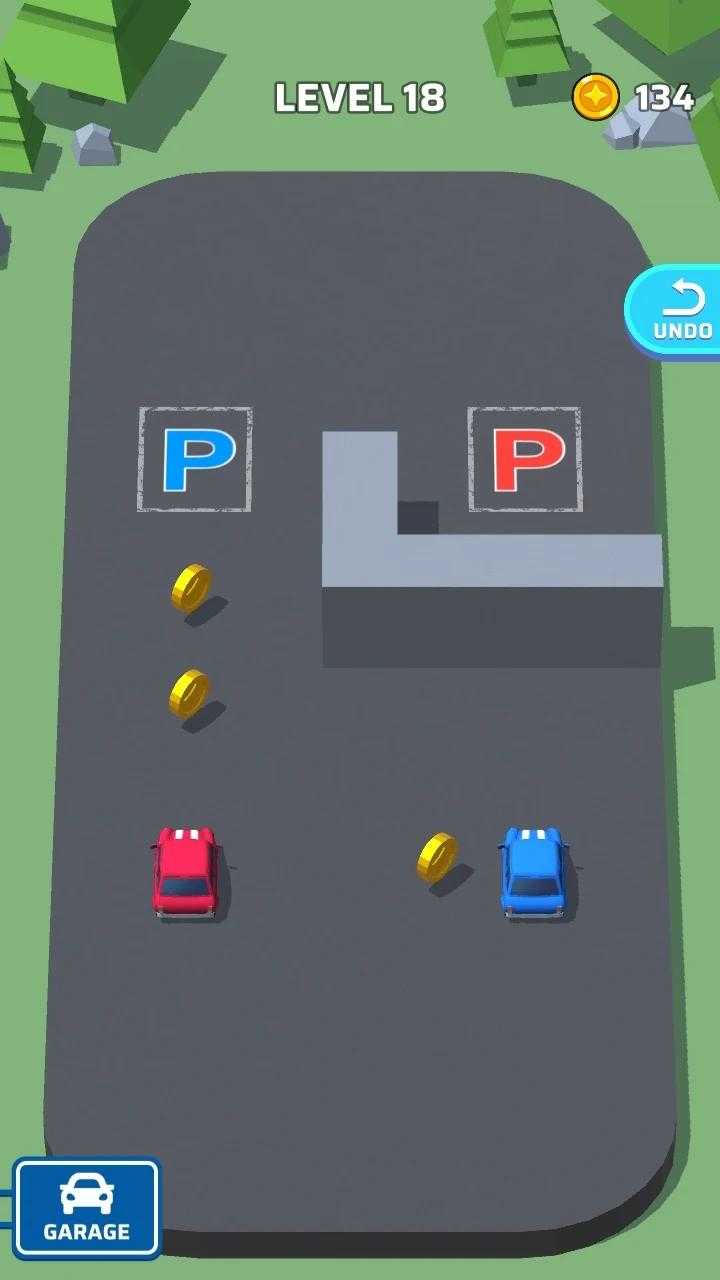720x1280 pixels.
Task: Select the red car
Action: click(x=186, y=870)
